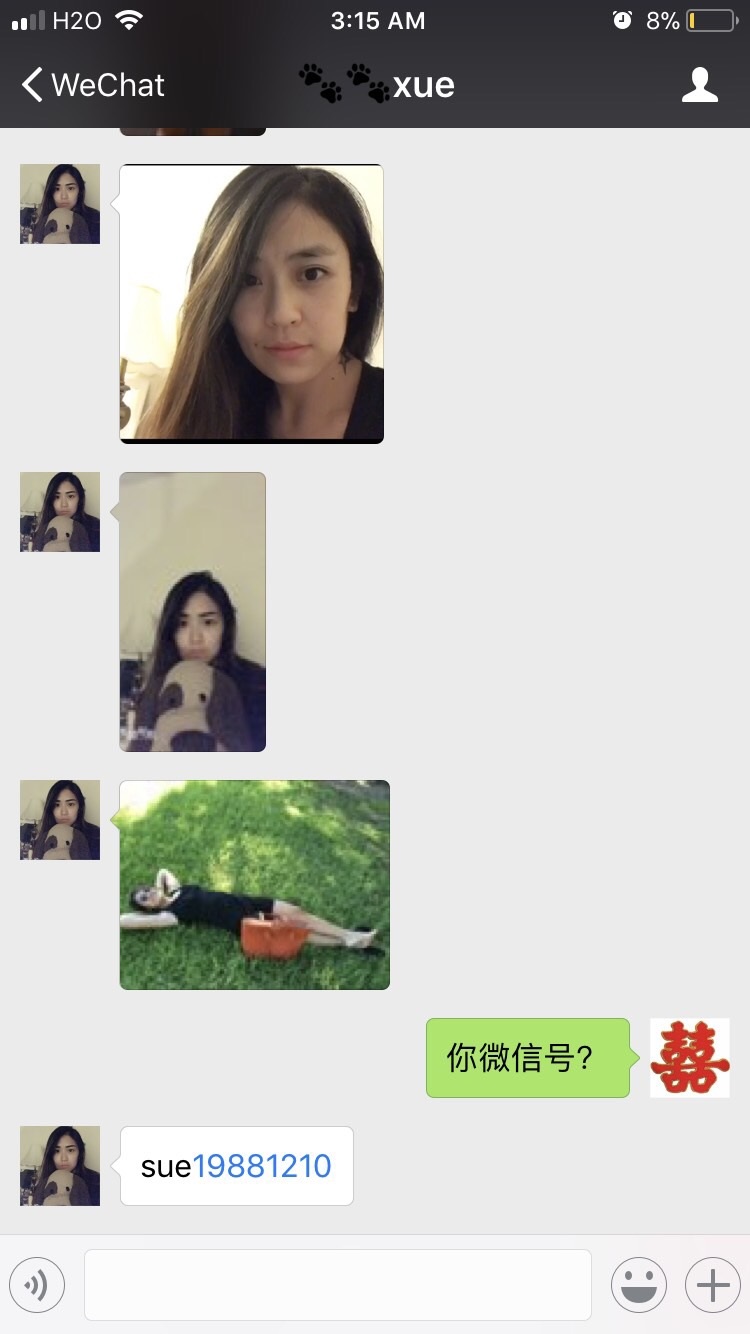Switch to voice message input

click(37, 1285)
